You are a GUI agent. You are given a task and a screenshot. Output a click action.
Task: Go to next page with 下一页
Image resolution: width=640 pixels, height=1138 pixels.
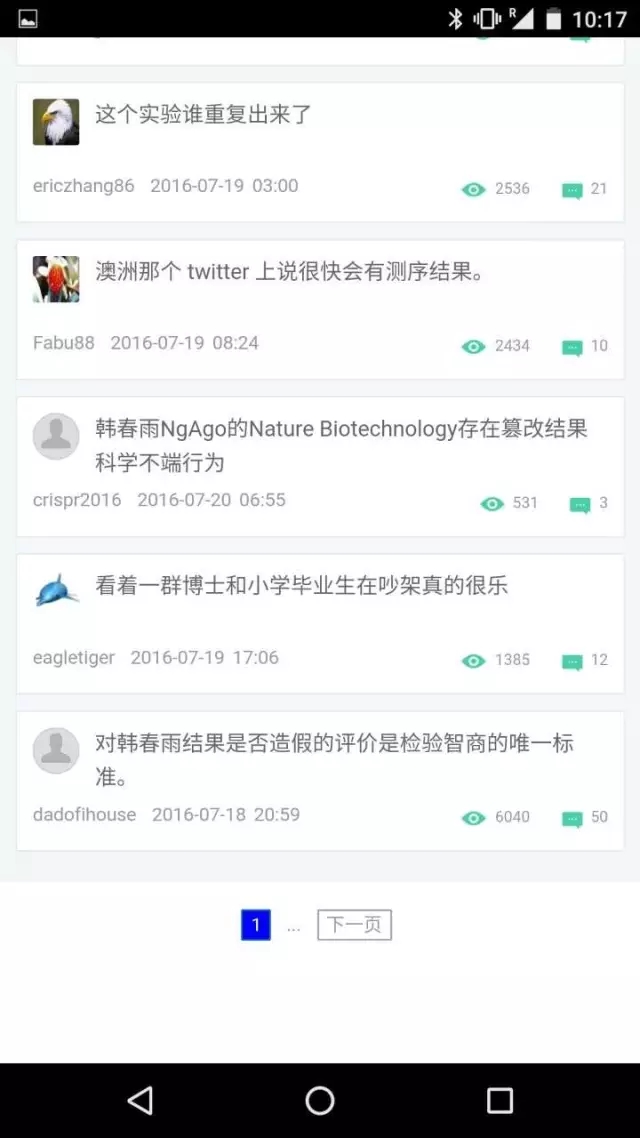[354, 925]
